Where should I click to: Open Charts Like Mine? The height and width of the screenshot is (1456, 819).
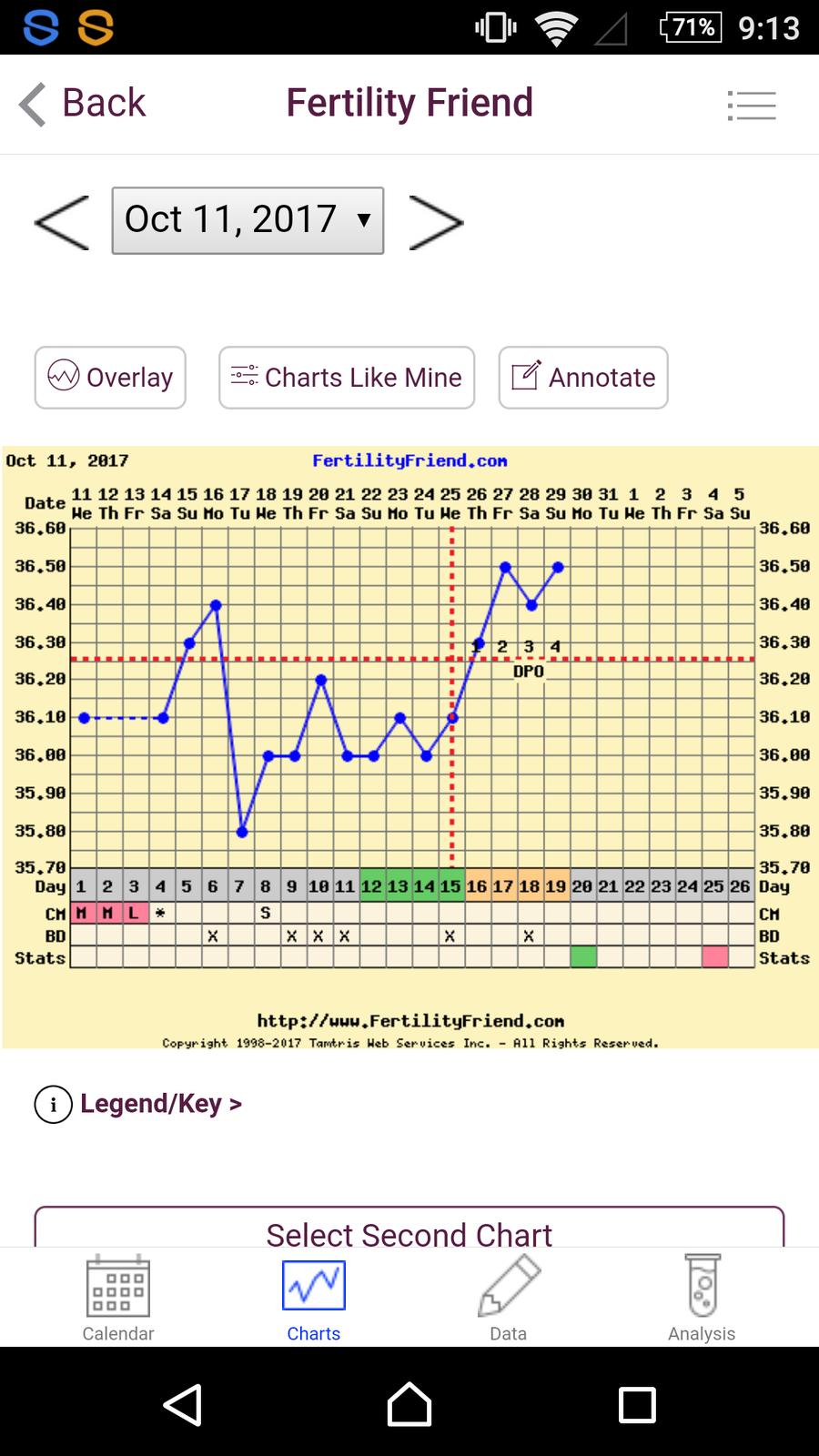tap(347, 377)
